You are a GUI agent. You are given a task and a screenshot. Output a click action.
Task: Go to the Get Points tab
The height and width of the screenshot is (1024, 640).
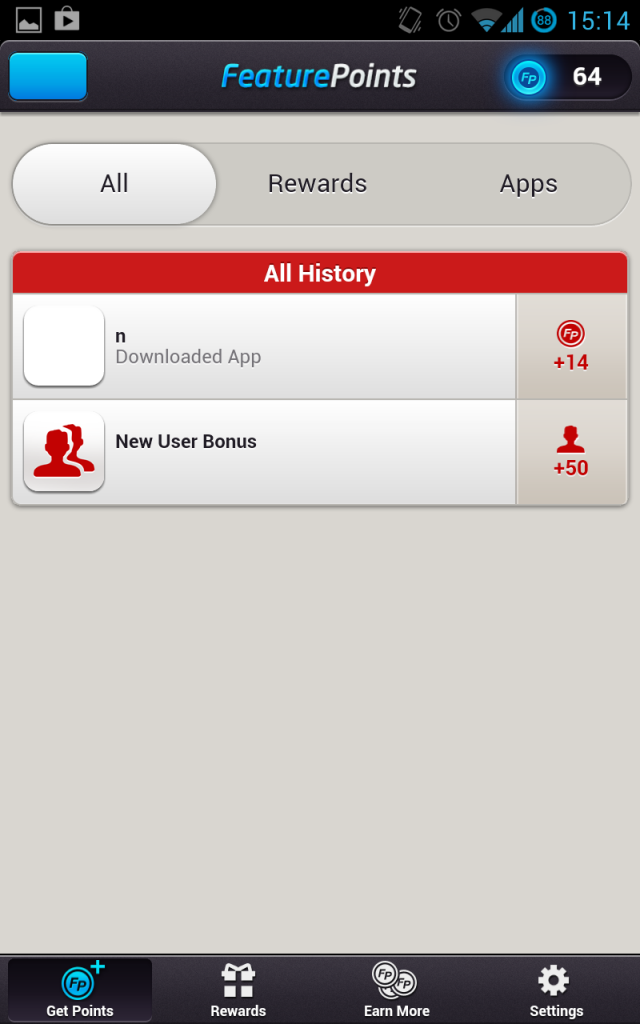(80, 990)
